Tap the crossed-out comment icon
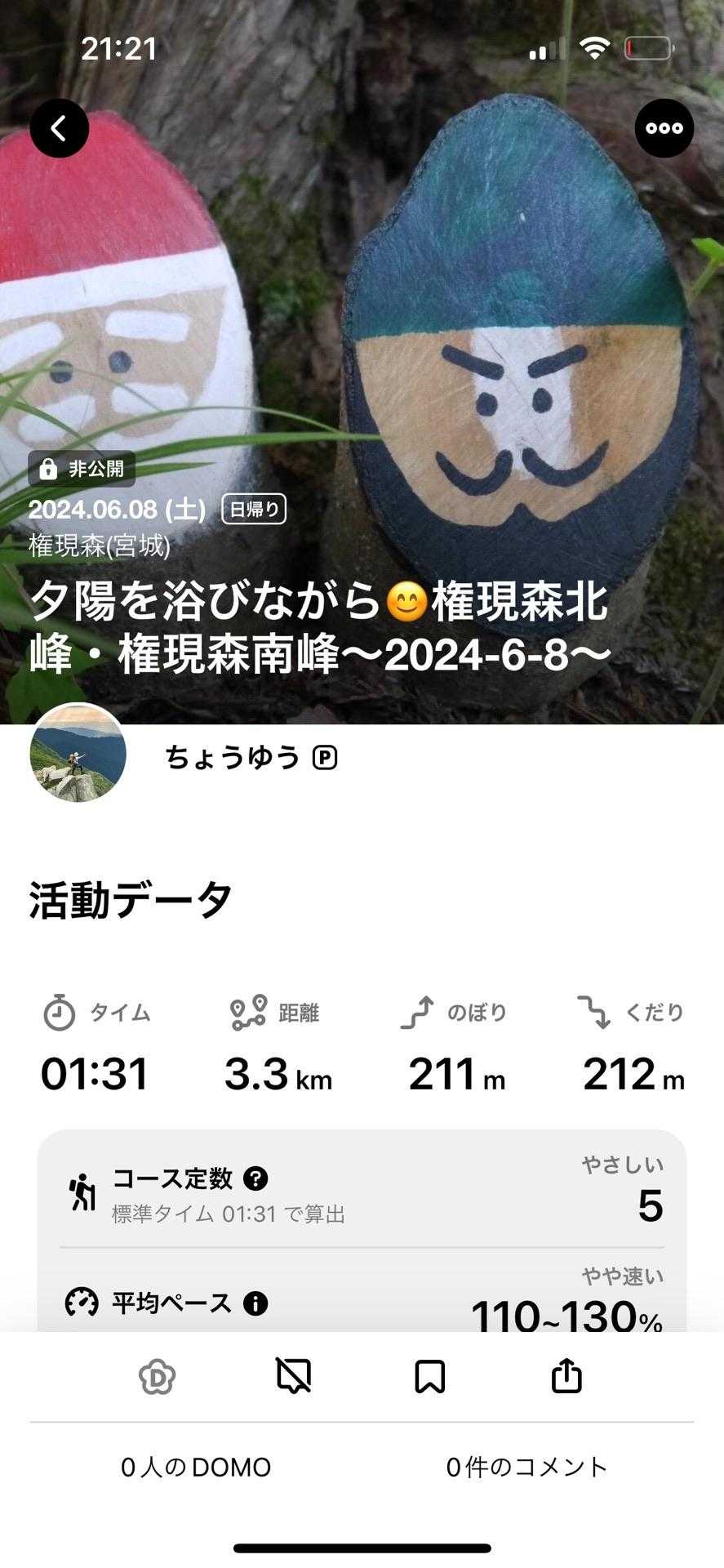724x1568 pixels. pyautogui.click(x=294, y=1378)
